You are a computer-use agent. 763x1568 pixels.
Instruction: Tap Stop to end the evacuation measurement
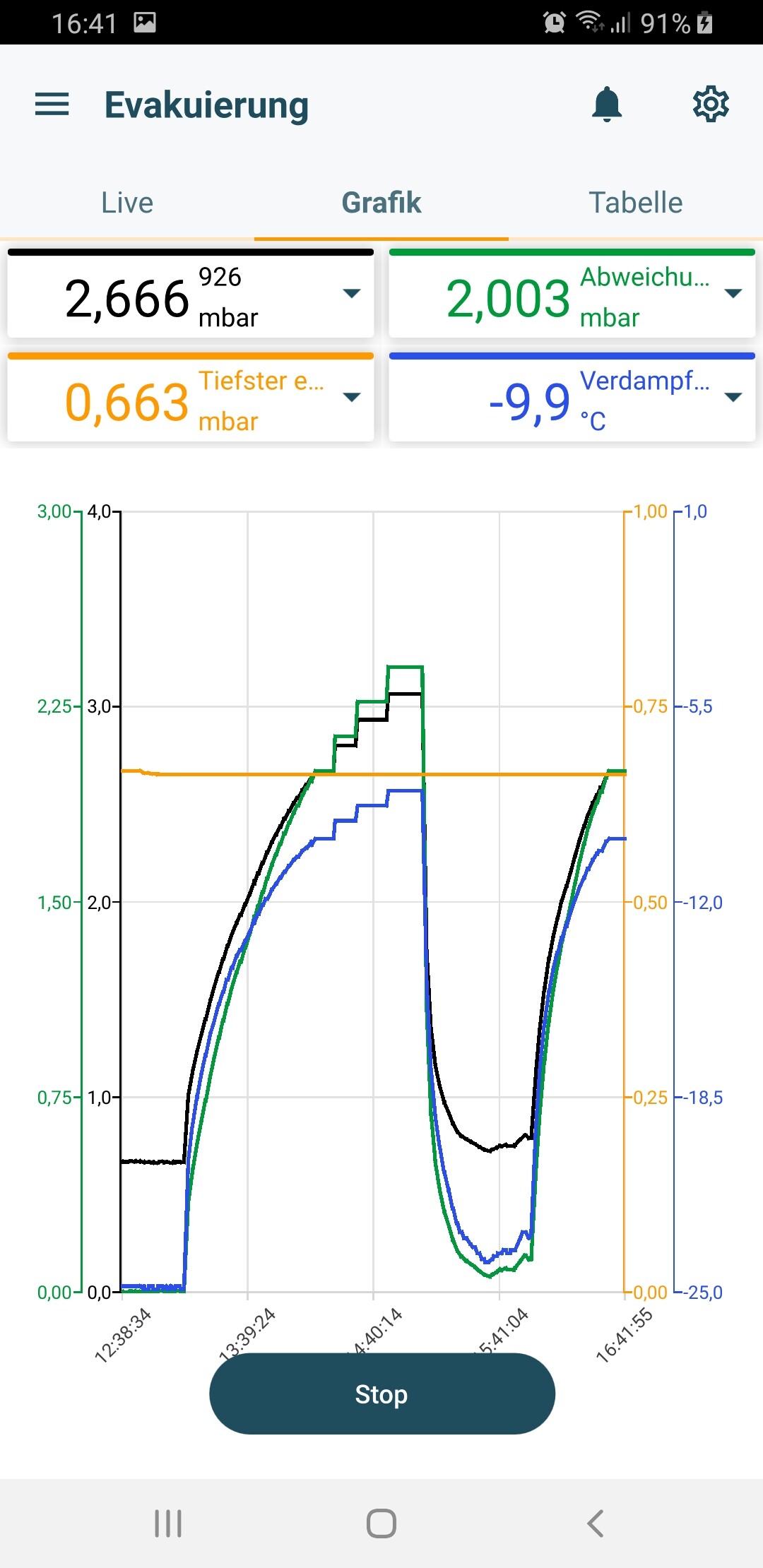coord(382,1394)
